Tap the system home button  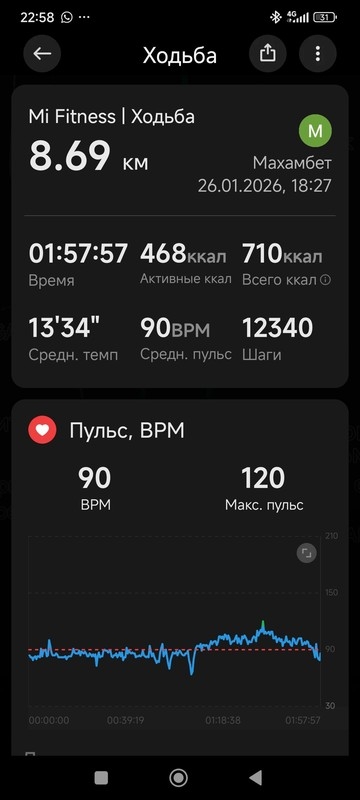pyautogui.click(x=178, y=778)
